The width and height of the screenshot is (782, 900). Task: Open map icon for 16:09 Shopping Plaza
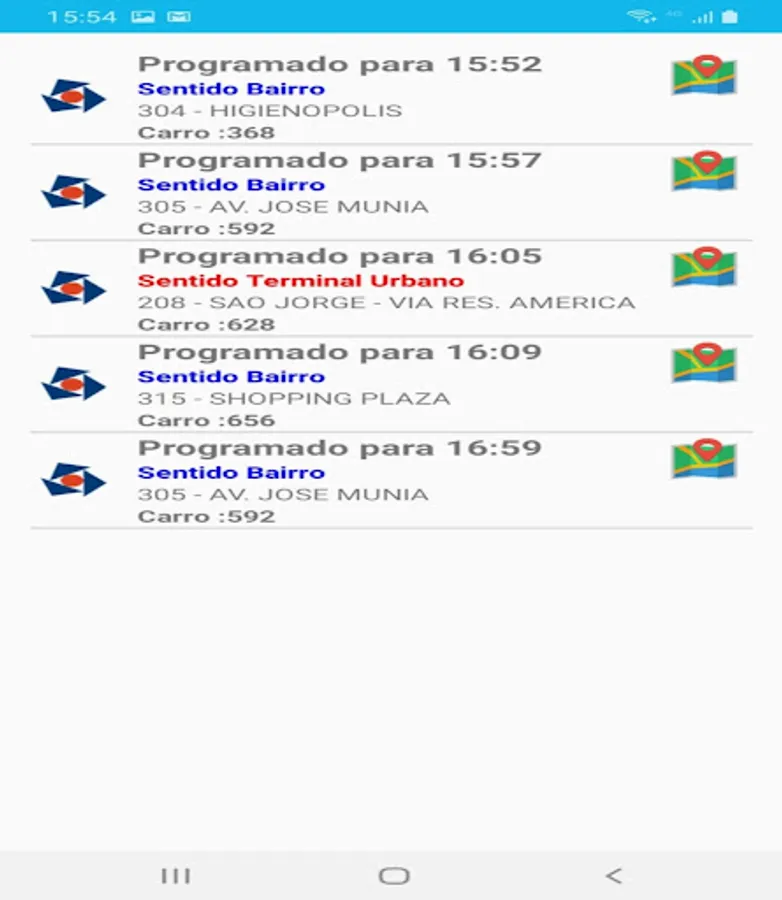(704, 364)
